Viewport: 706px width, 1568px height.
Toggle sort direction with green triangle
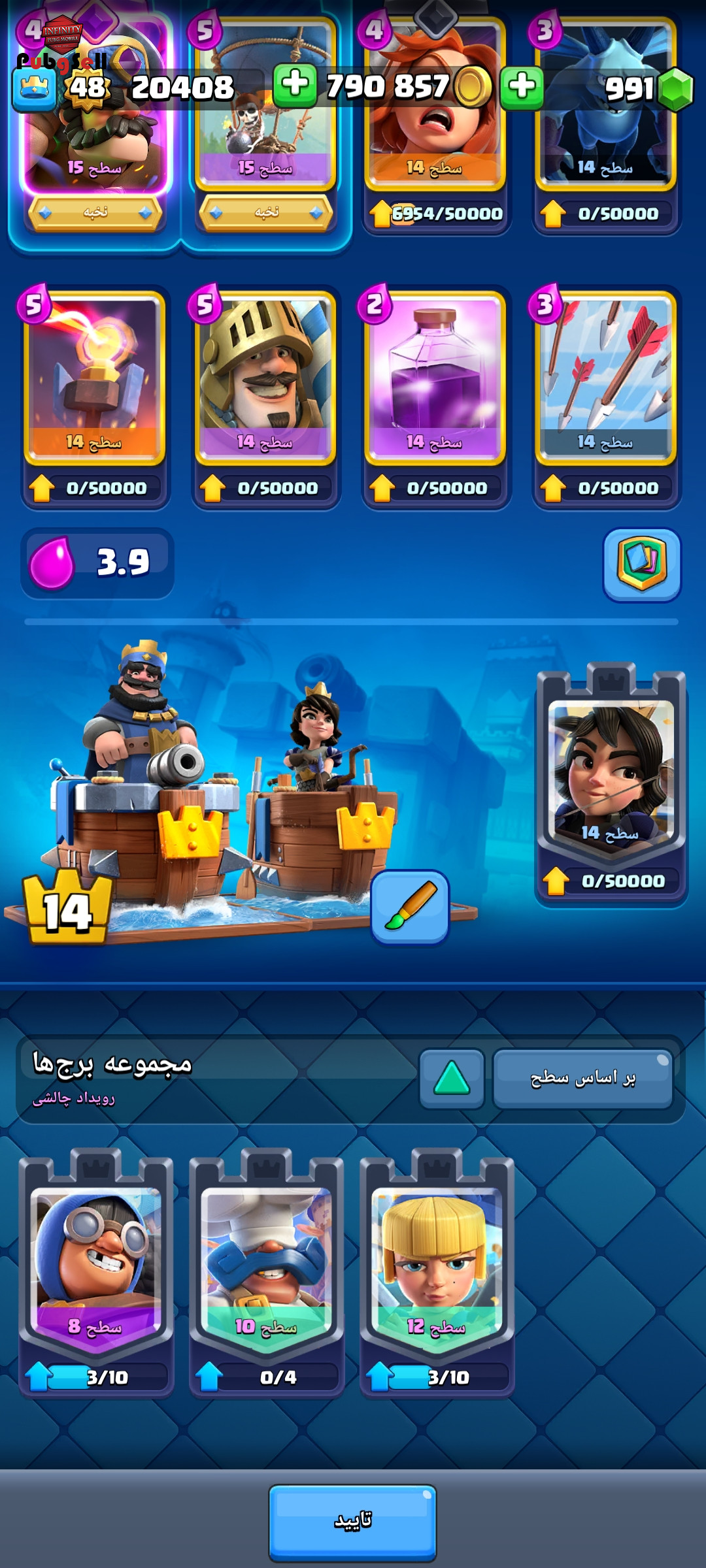point(452,1078)
